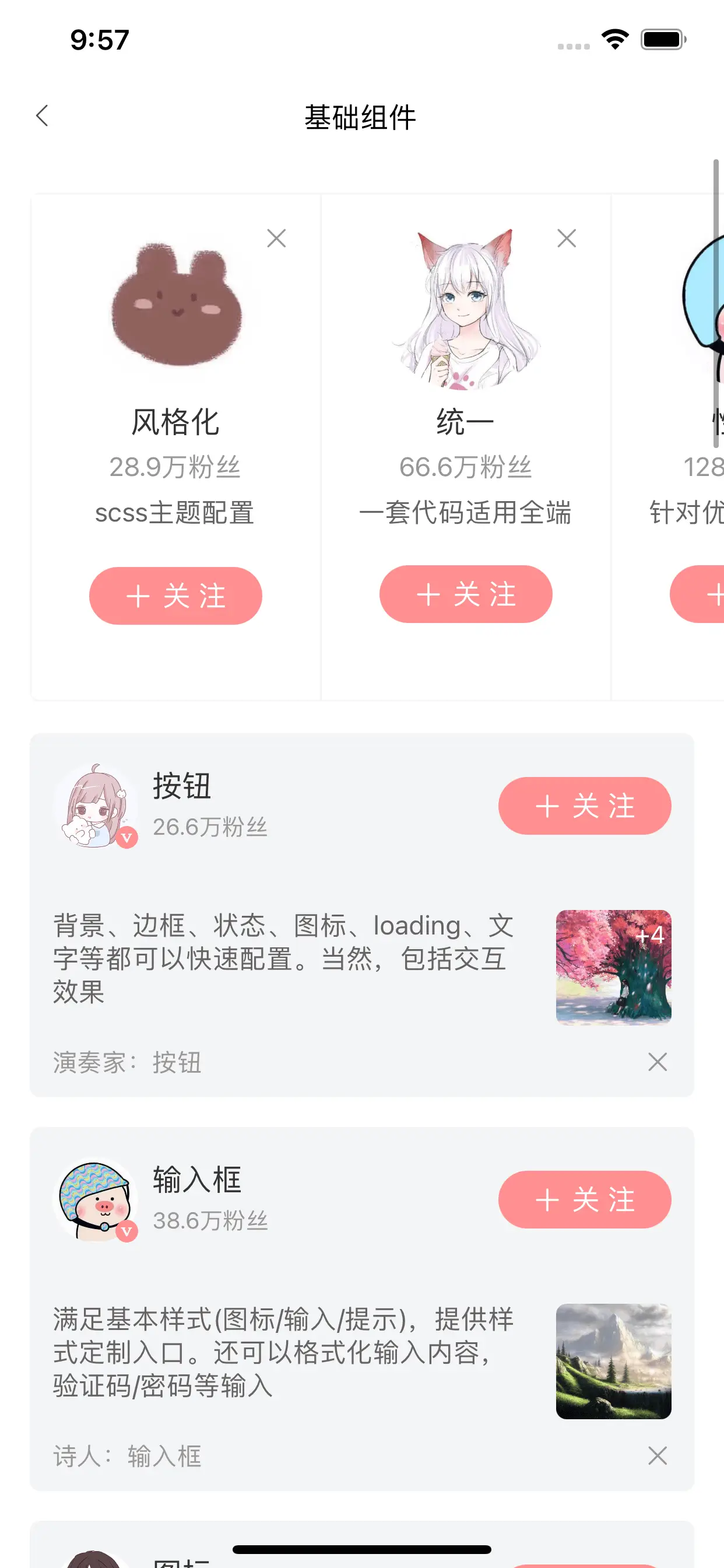
Task: Follow the 输入框 account
Action: [x=584, y=1199]
